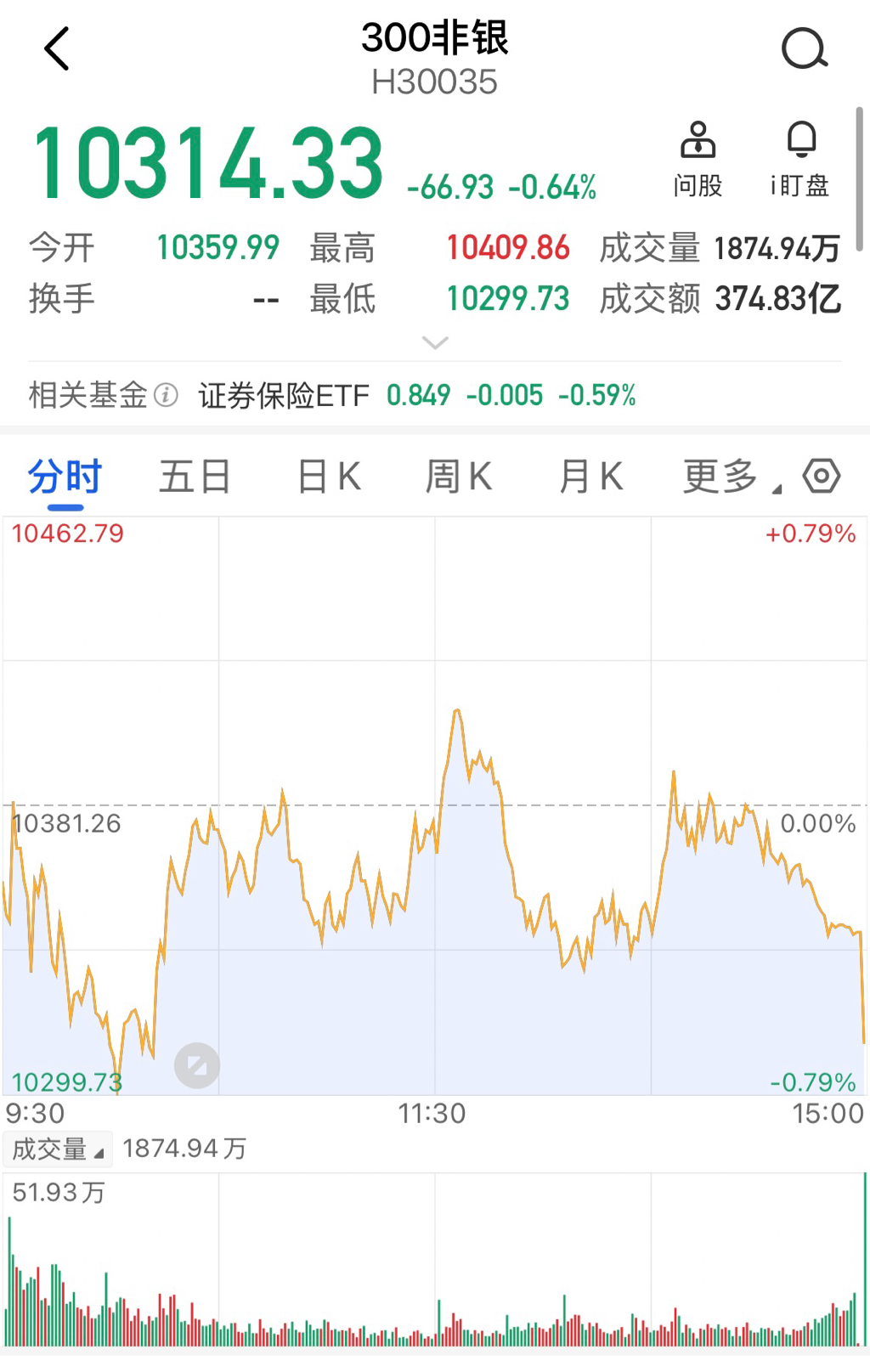Open the search magnifier icon
The width and height of the screenshot is (870, 1372).
tap(804, 49)
